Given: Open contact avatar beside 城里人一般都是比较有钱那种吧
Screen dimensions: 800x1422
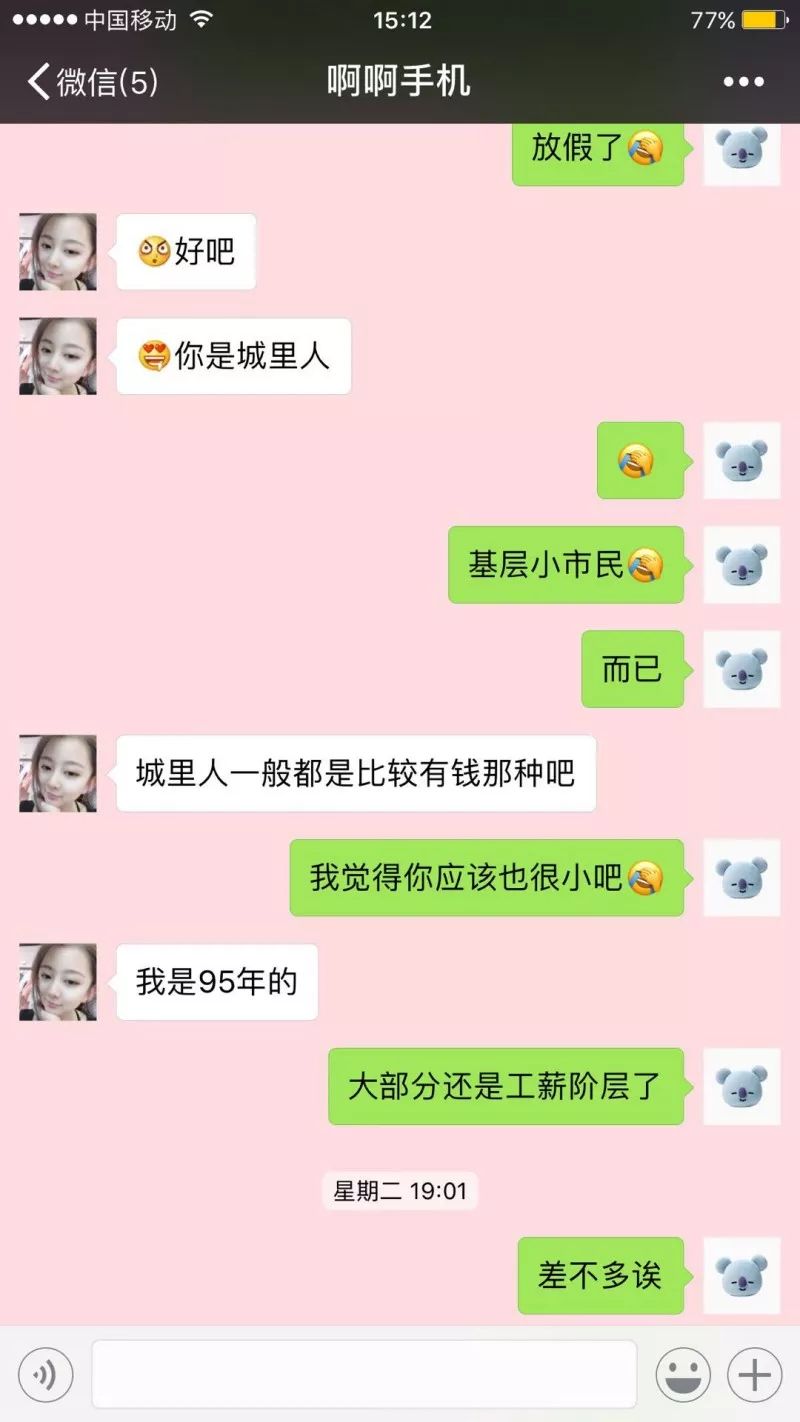Looking at the screenshot, I should coord(58,773).
